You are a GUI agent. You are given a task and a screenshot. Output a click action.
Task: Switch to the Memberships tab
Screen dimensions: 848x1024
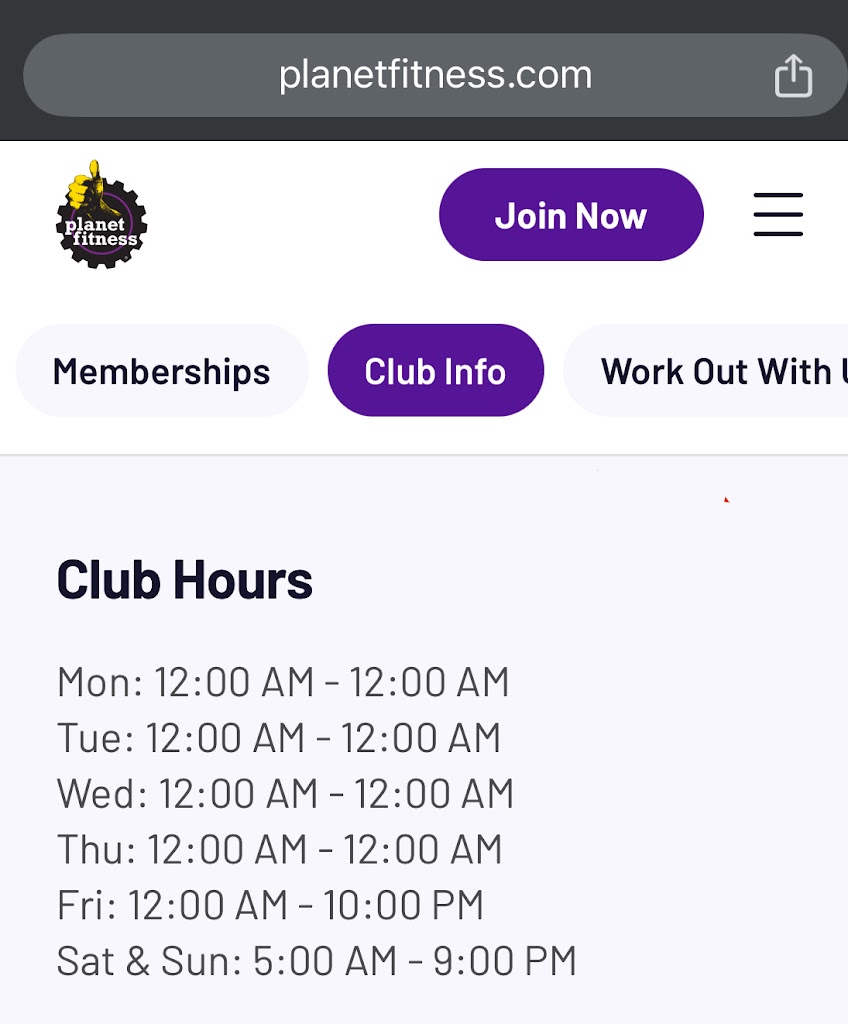pyautogui.click(x=161, y=371)
